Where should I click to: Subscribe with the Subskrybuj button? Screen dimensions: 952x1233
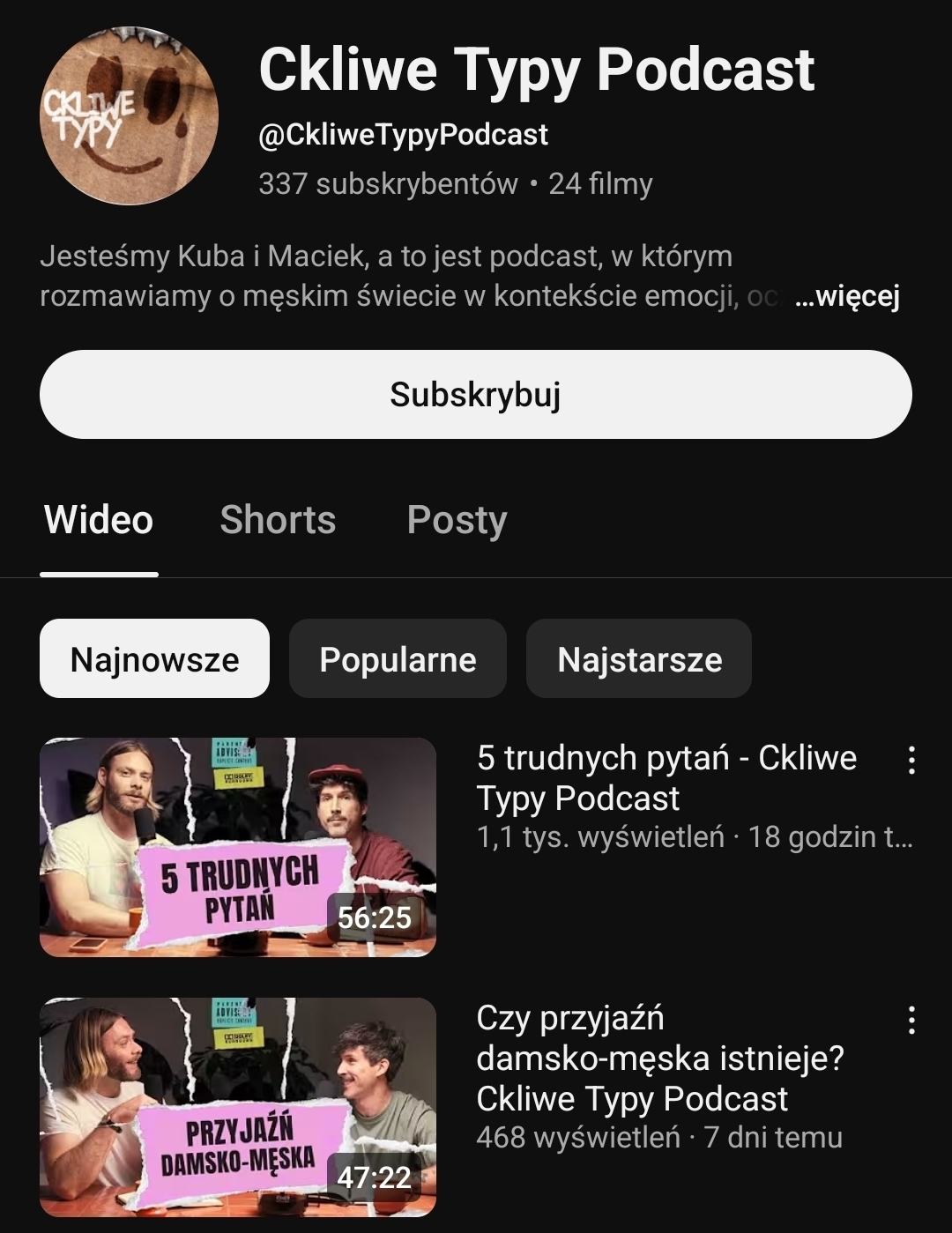click(x=475, y=395)
